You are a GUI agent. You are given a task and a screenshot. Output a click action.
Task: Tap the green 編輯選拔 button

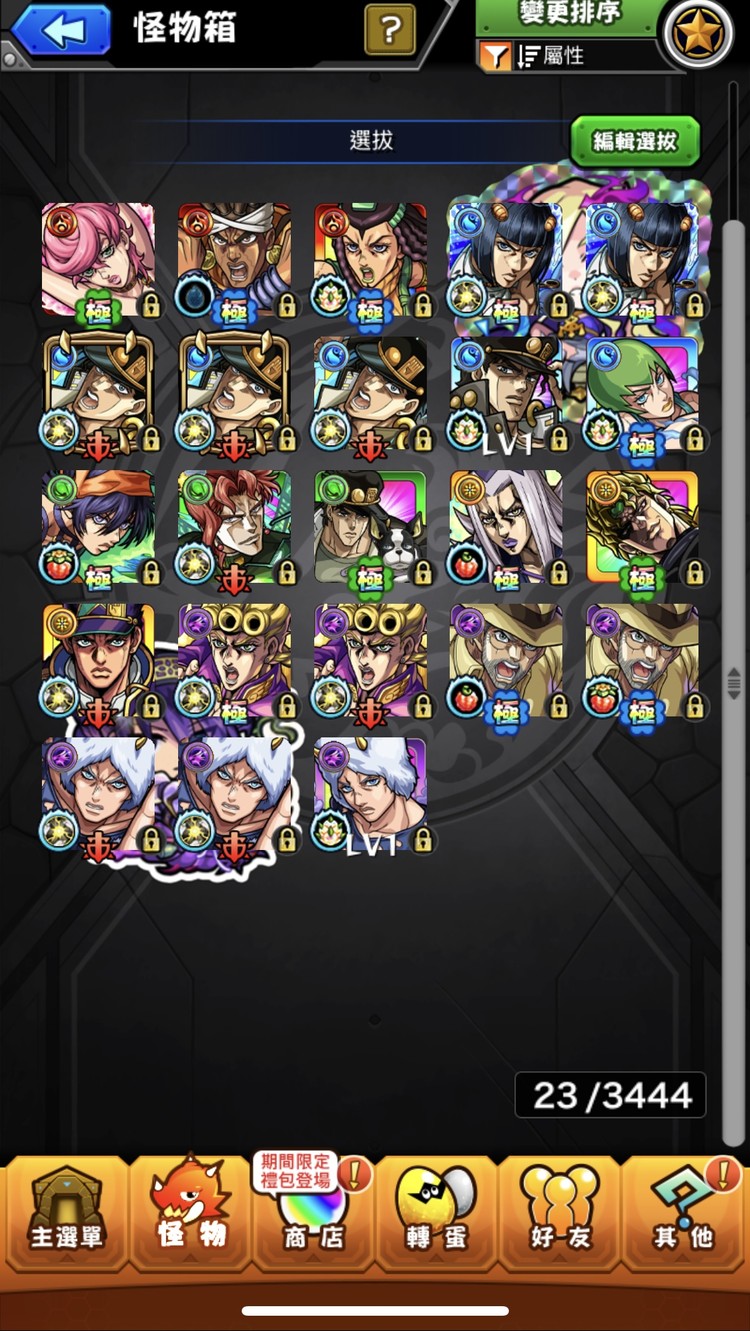635,142
